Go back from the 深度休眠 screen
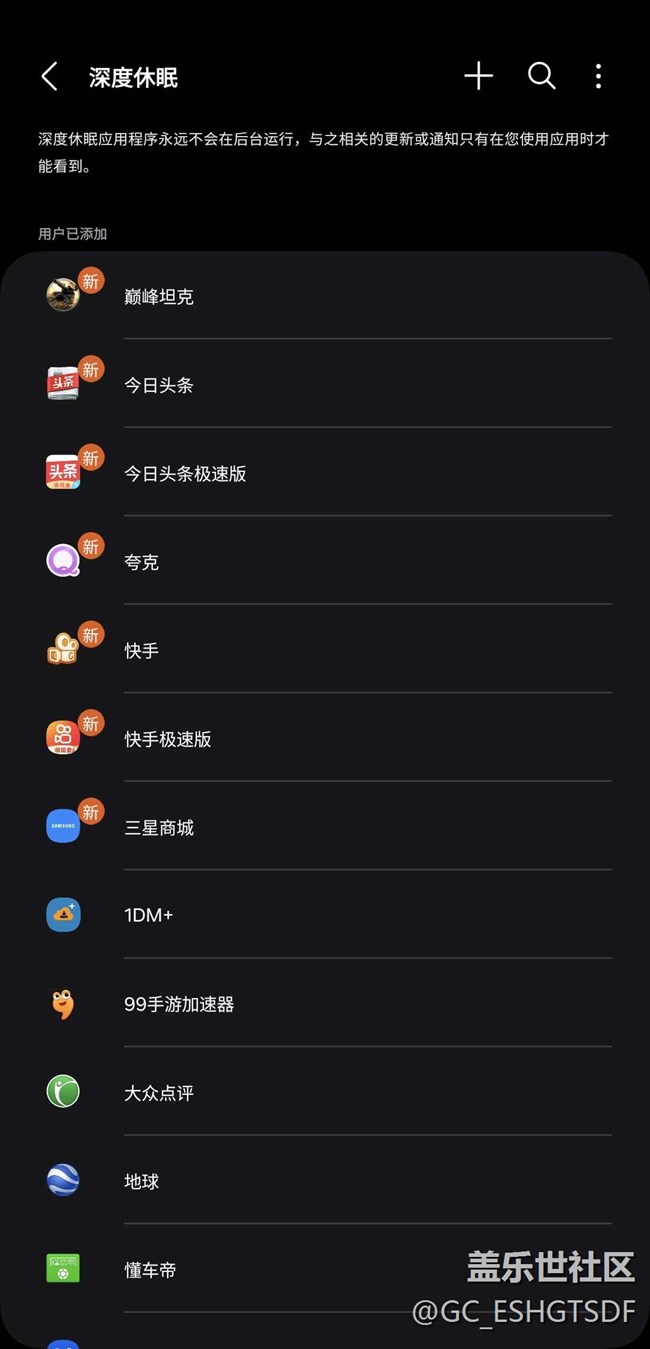The height and width of the screenshot is (1349, 650). click(49, 77)
